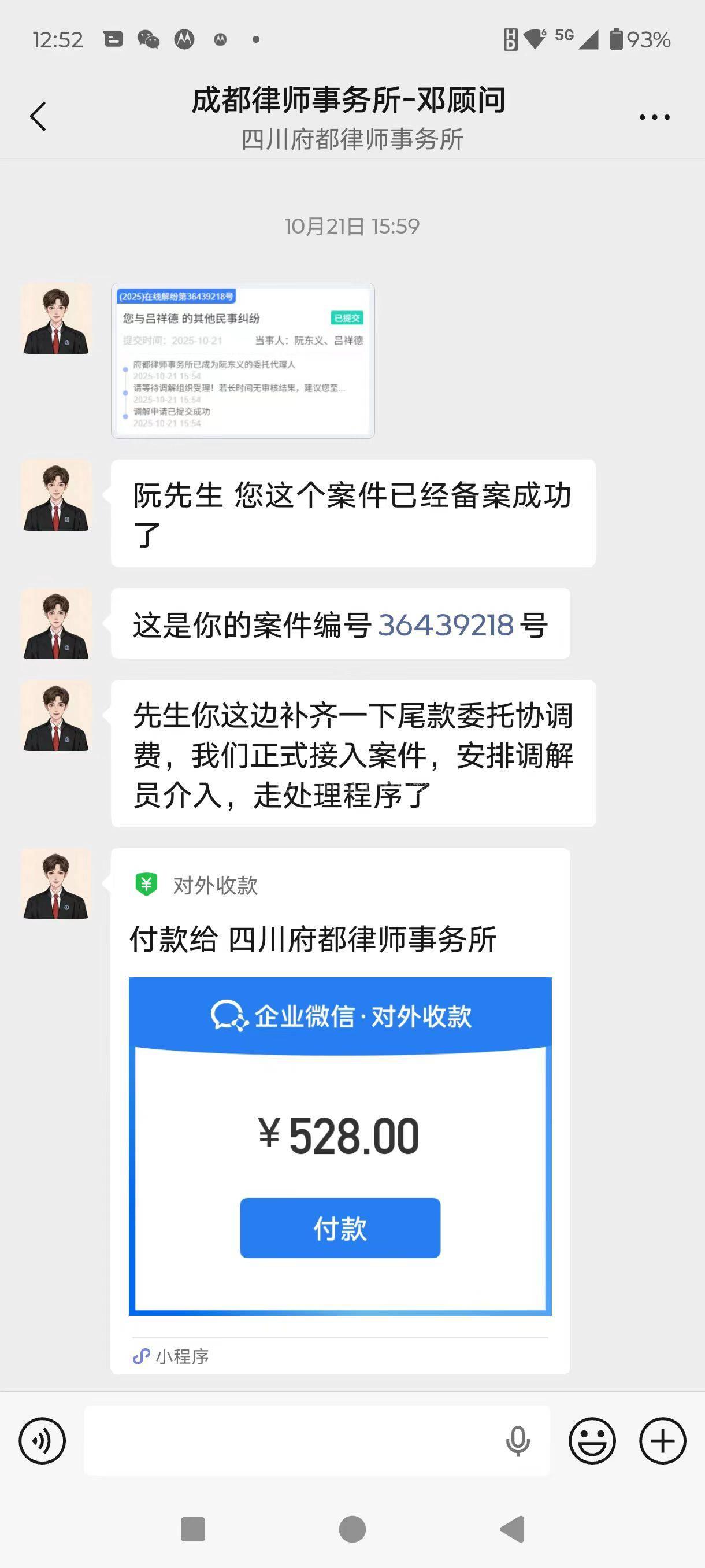Open the recent apps overview

[x=193, y=1529]
